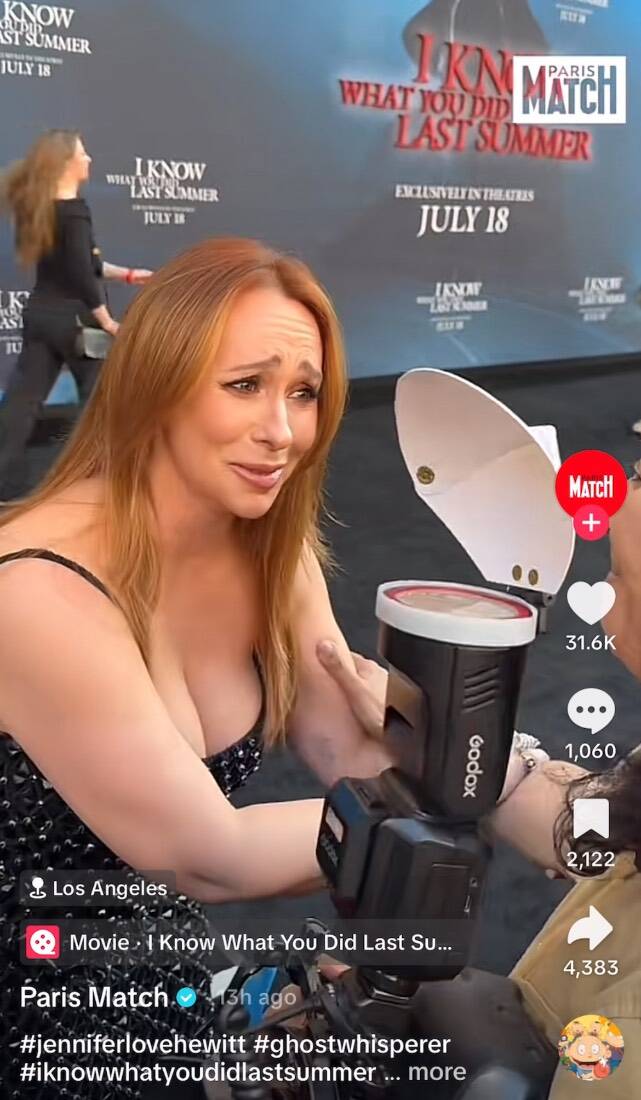Open the comments on this video
The height and width of the screenshot is (1100, 641).
click(591, 711)
